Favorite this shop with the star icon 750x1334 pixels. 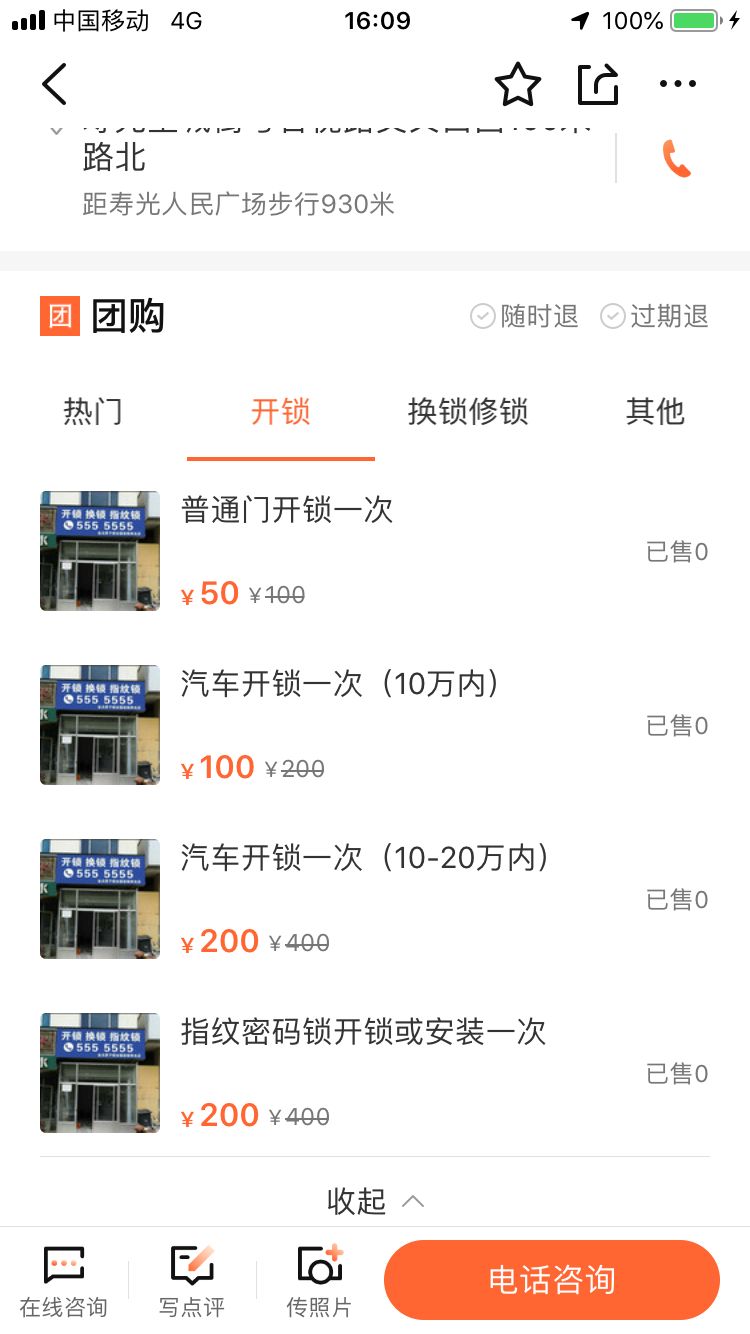pos(518,85)
